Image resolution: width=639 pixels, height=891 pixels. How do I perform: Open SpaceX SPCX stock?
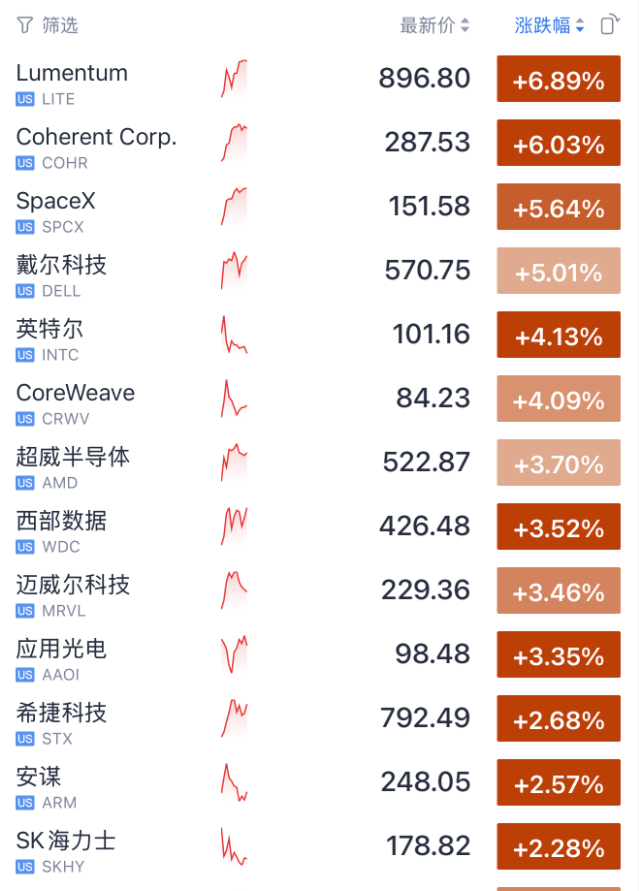tap(318, 207)
